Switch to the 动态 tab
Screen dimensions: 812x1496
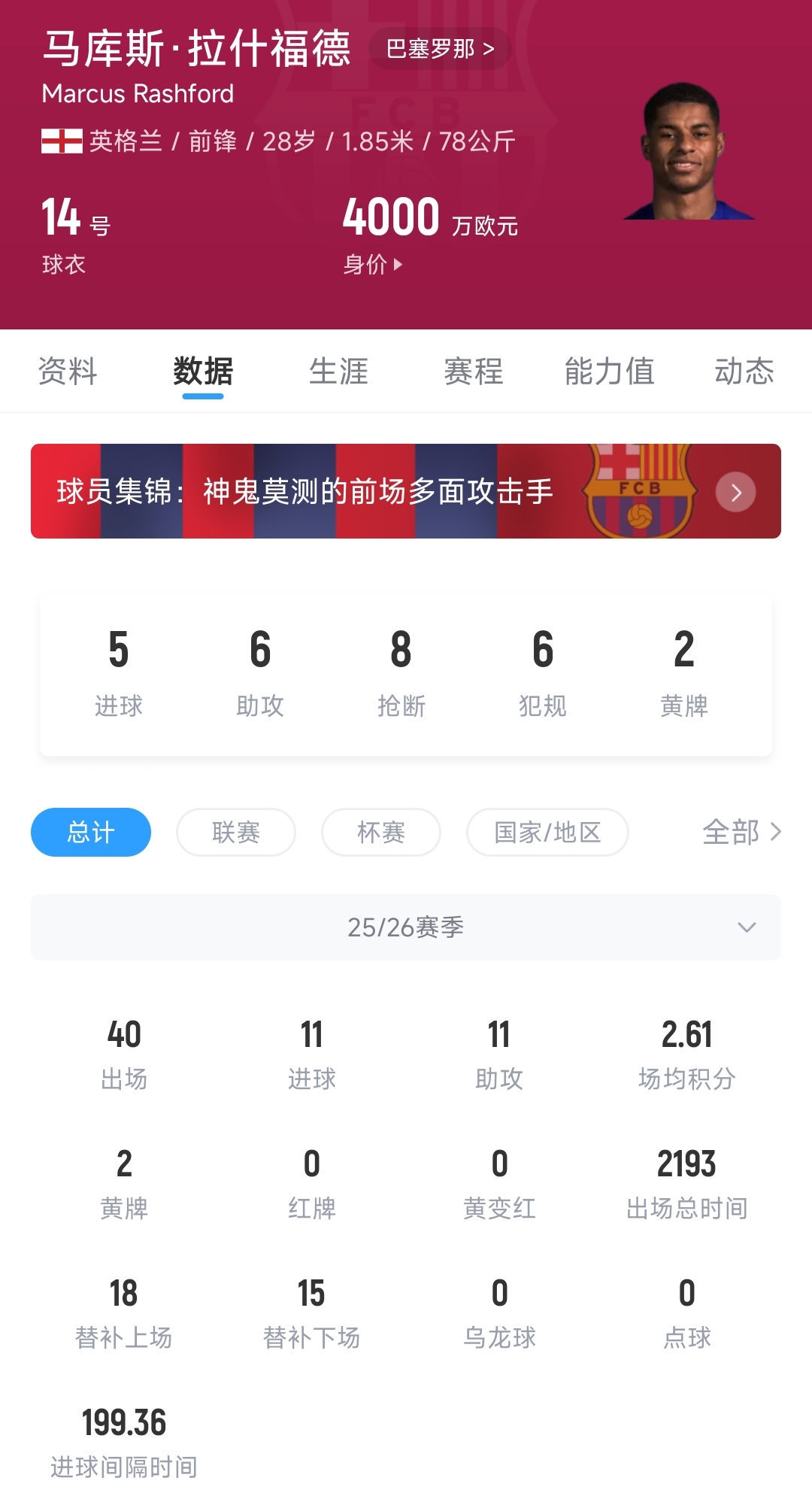tap(744, 372)
